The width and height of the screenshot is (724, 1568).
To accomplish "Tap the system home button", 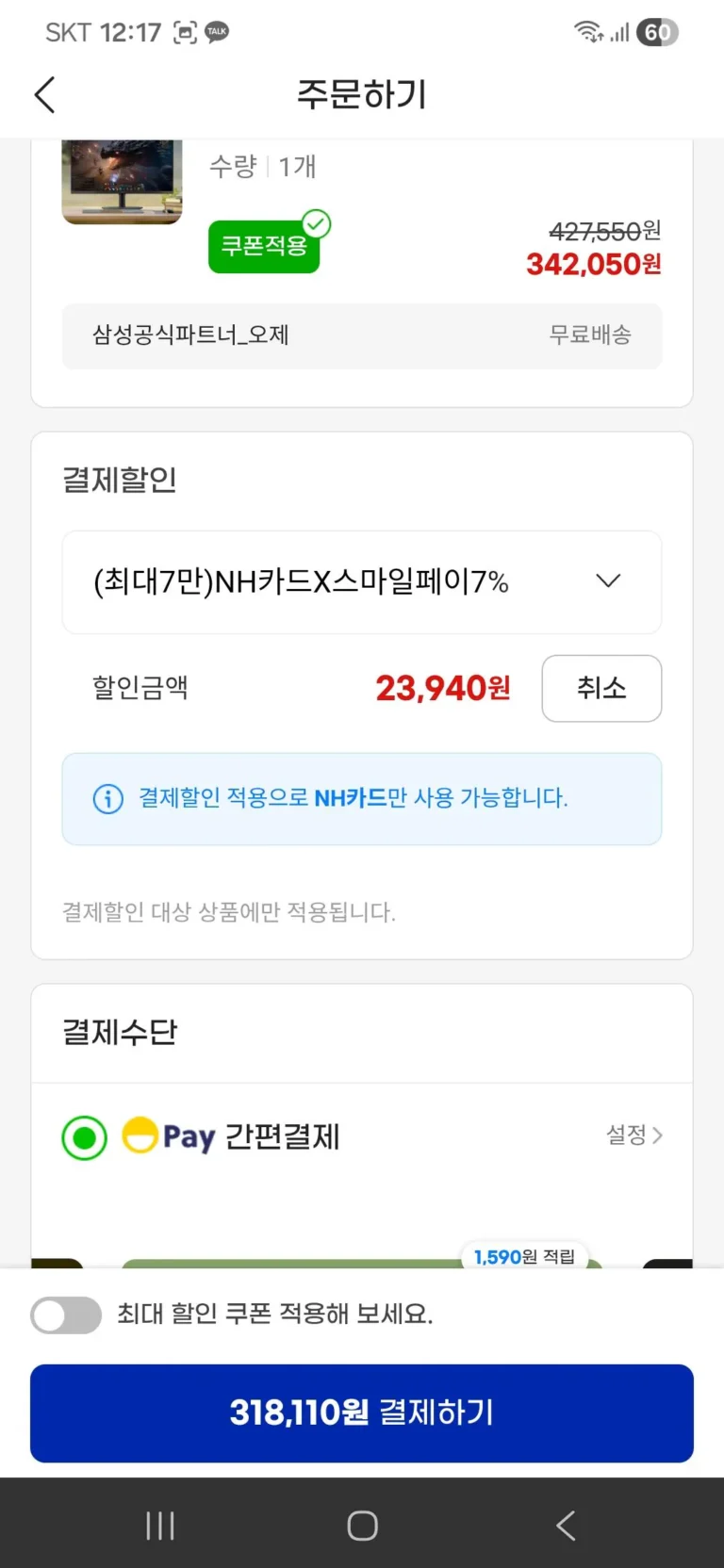I will pos(362,1525).
